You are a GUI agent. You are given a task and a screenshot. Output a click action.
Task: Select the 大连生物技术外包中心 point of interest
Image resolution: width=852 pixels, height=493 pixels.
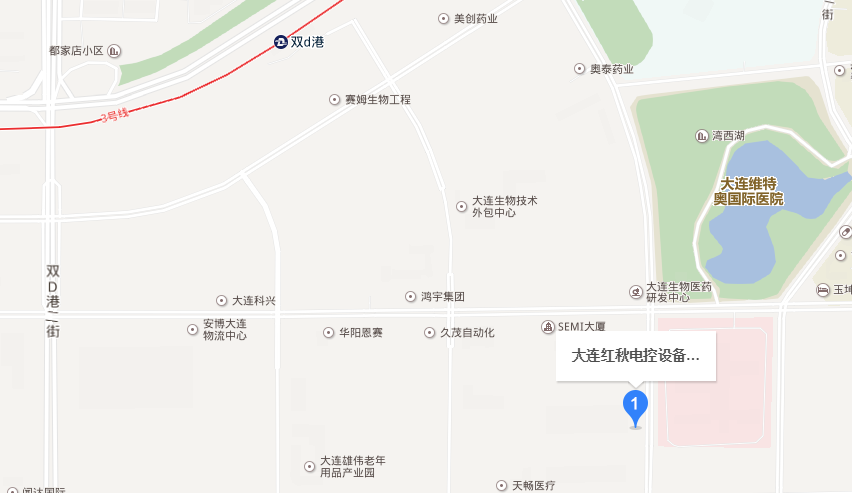tap(461, 206)
